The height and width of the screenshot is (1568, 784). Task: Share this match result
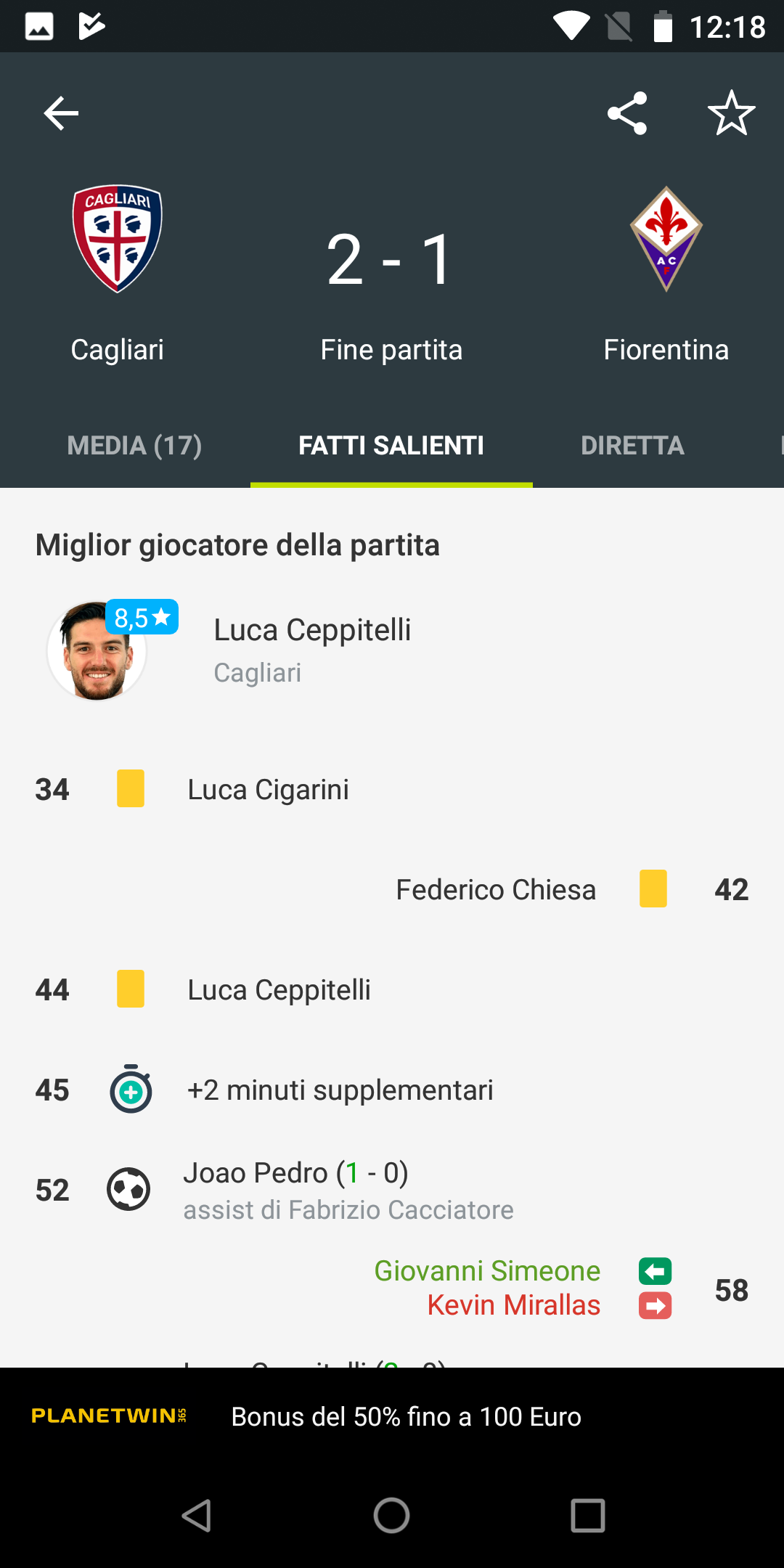(627, 113)
